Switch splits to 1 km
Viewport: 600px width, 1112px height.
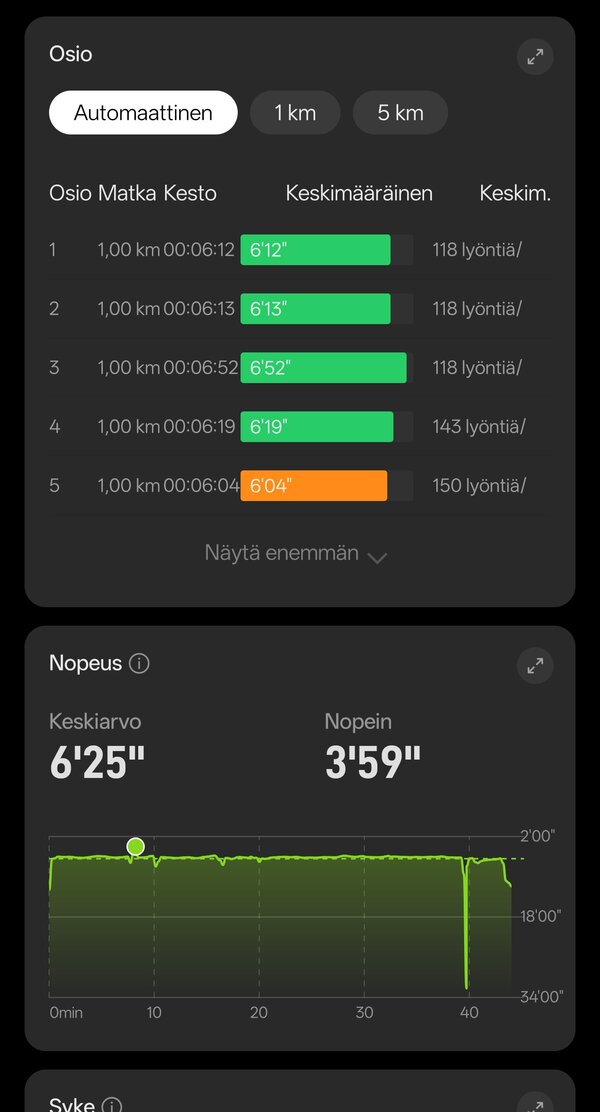(x=295, y=113)
